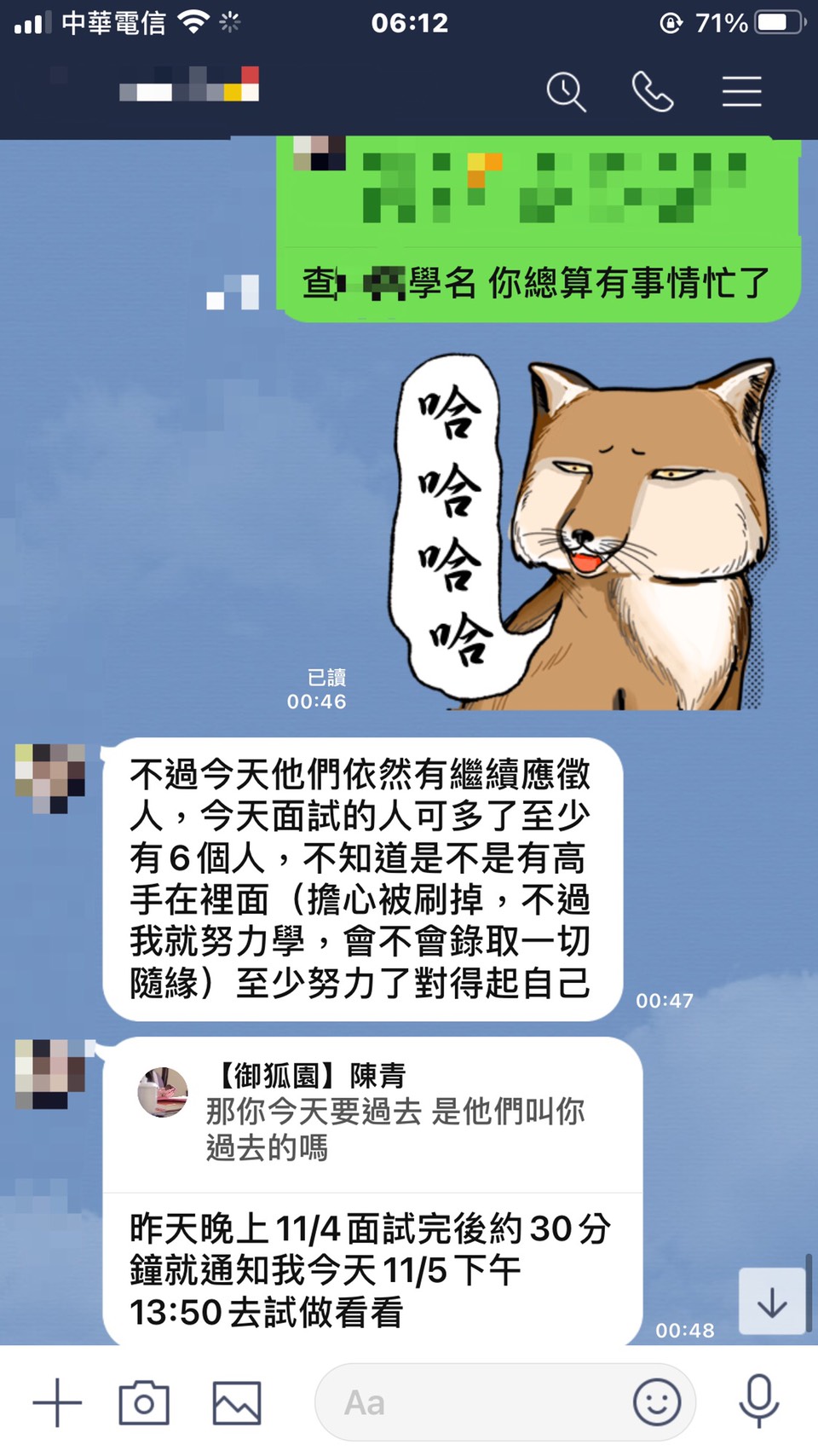Record a voice message
Screen dimensions: 818x1456
[x=758, y=1401]
